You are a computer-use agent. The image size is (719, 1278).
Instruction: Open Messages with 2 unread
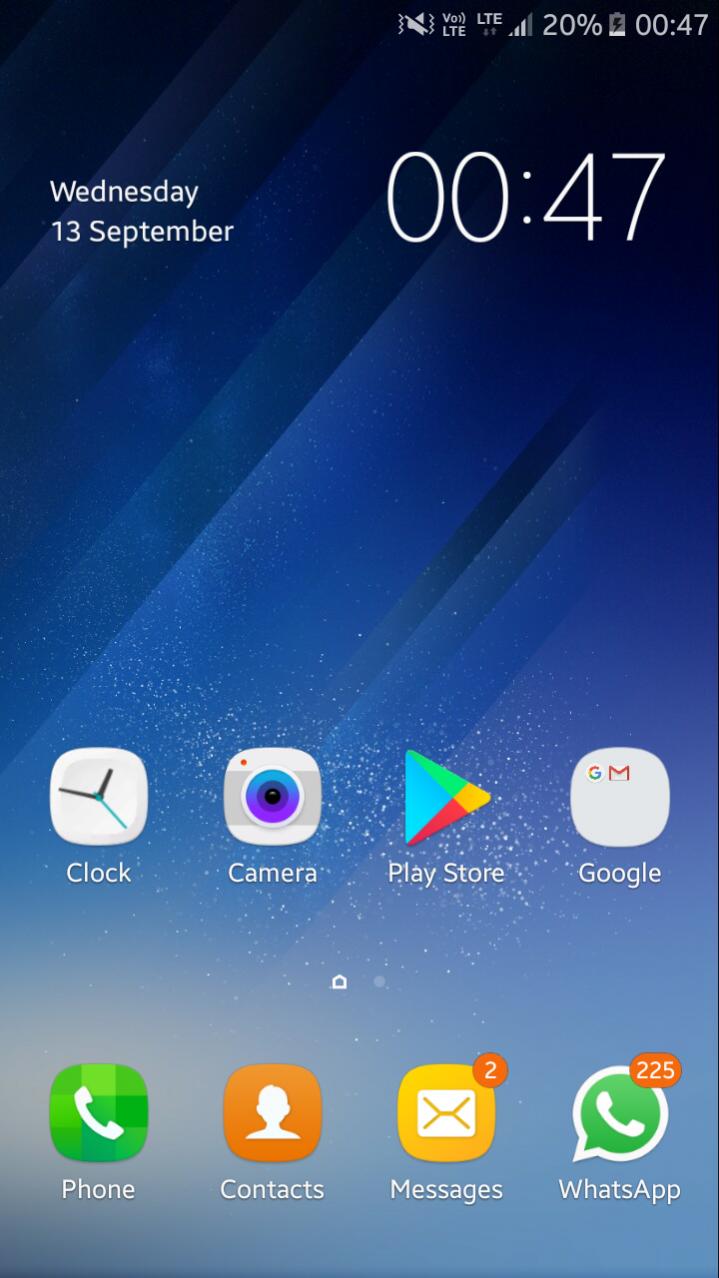coord(446,1113)
